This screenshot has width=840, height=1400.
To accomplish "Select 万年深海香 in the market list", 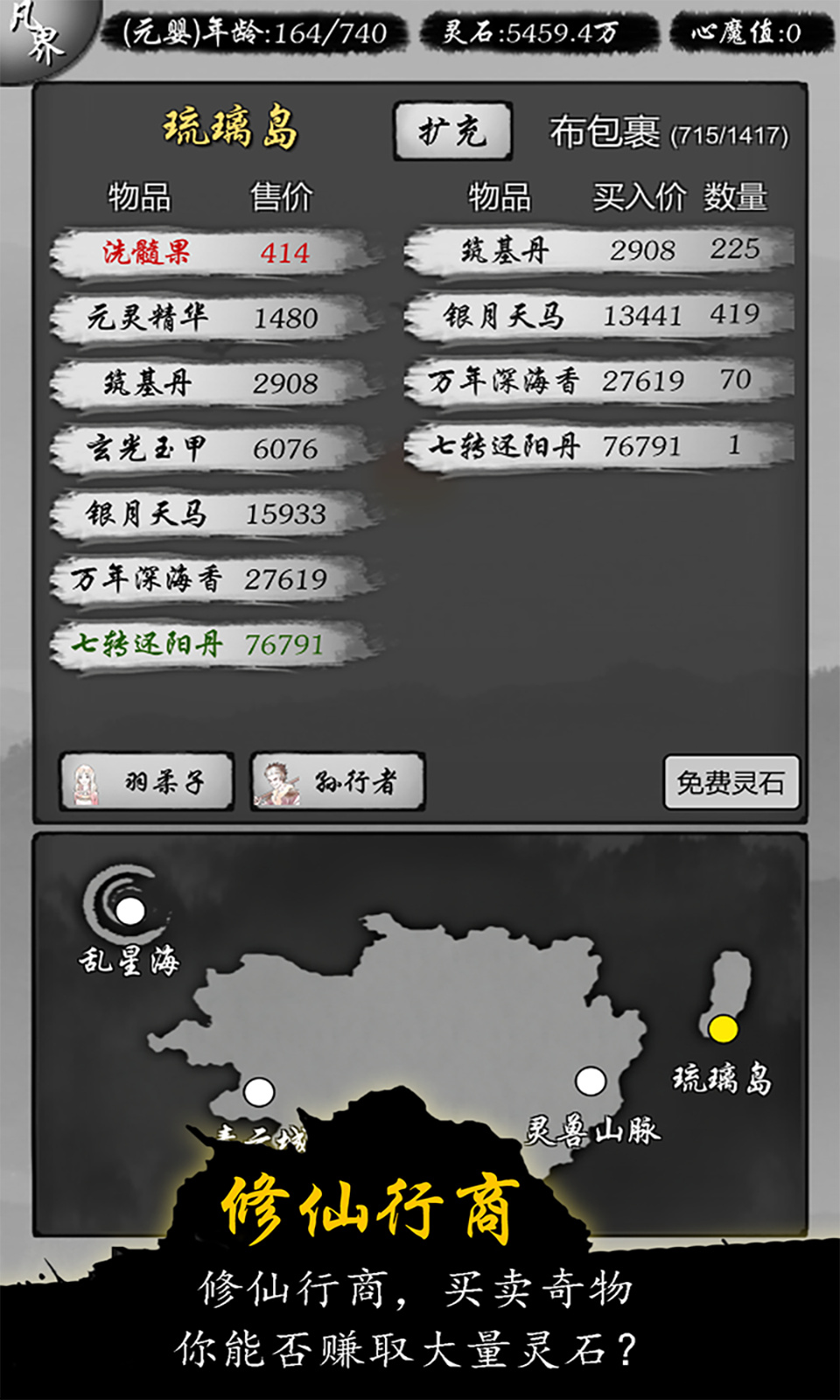I will (214, 578).
